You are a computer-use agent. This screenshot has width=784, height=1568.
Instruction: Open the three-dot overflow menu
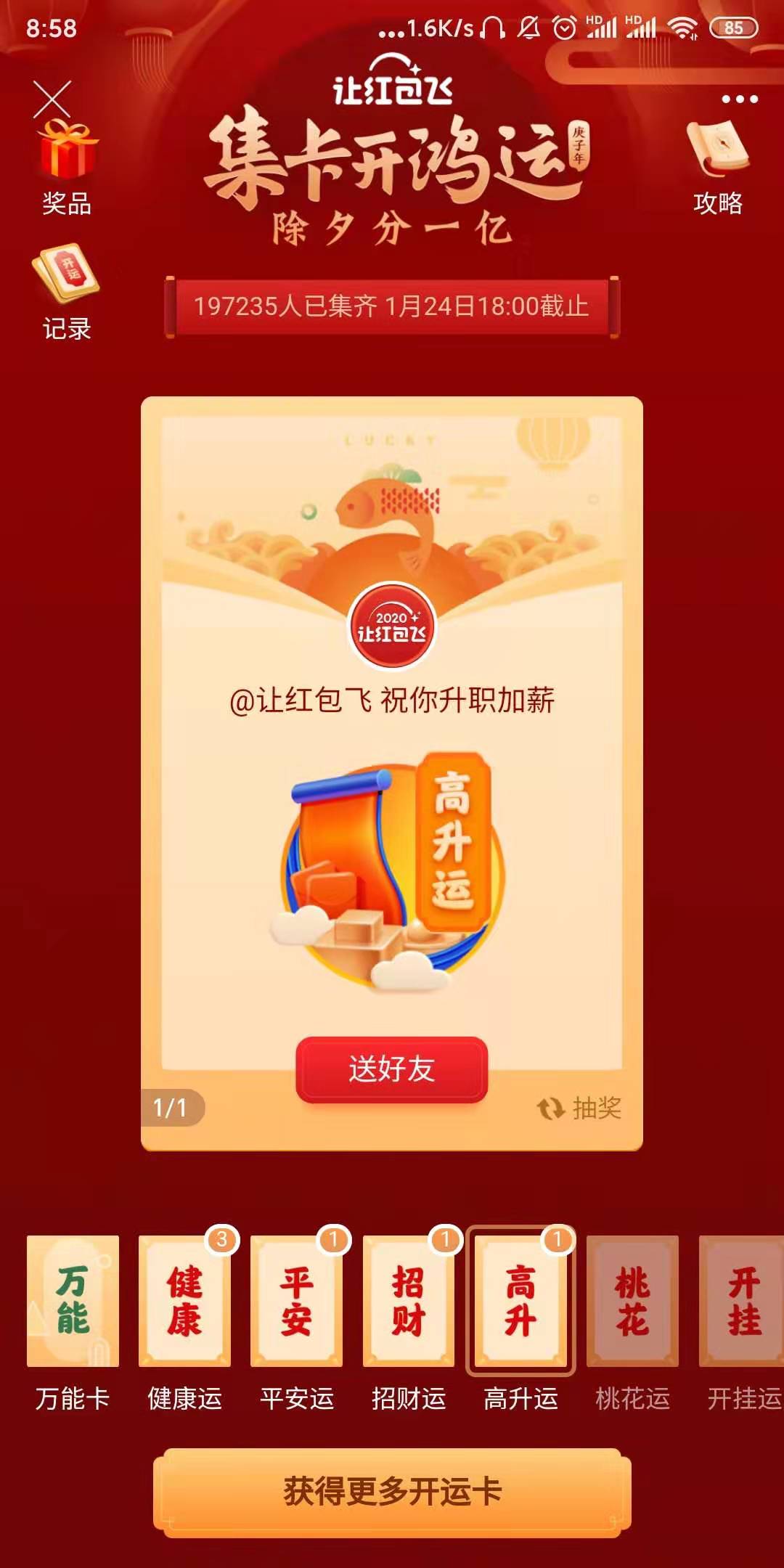point(740,99)
